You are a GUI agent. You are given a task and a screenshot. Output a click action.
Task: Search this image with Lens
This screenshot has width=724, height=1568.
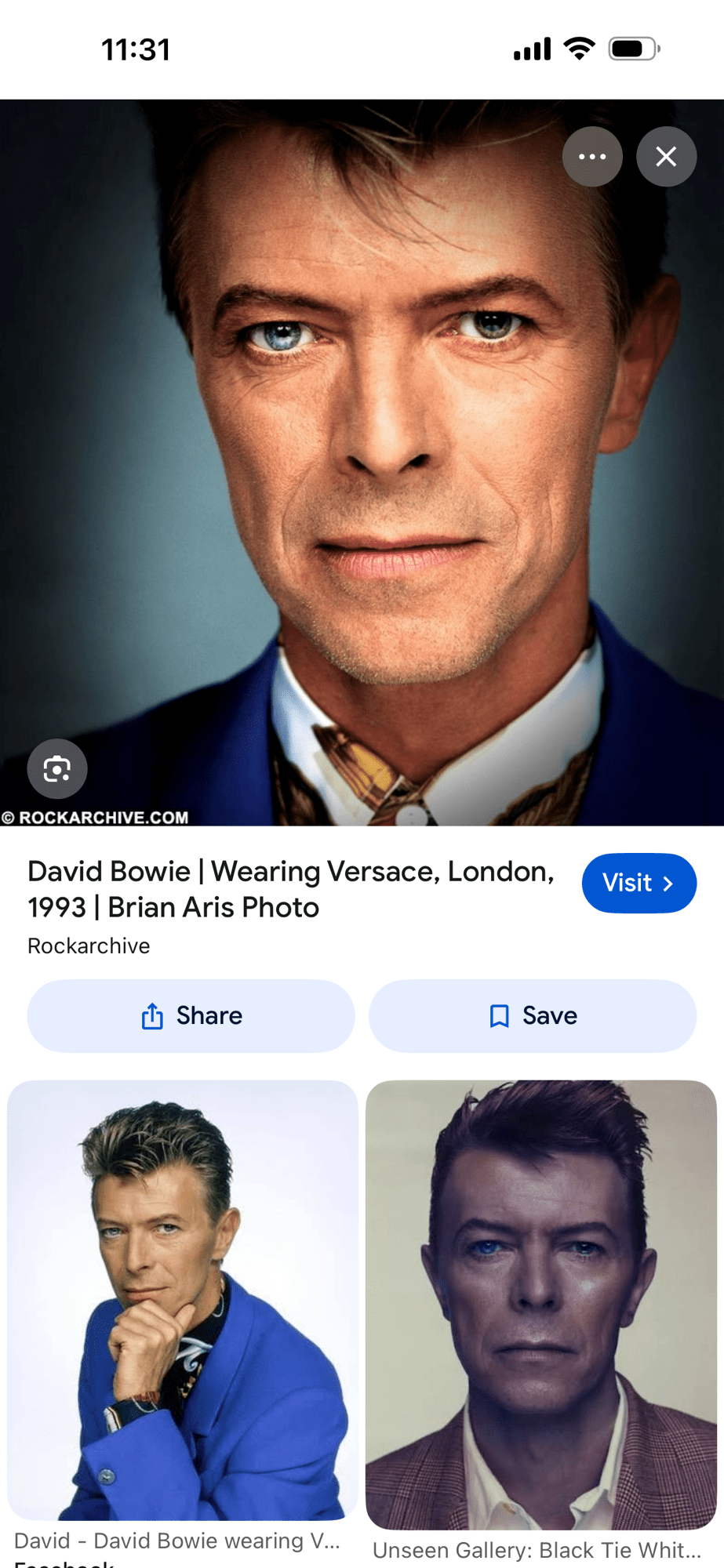coord(57,769)
